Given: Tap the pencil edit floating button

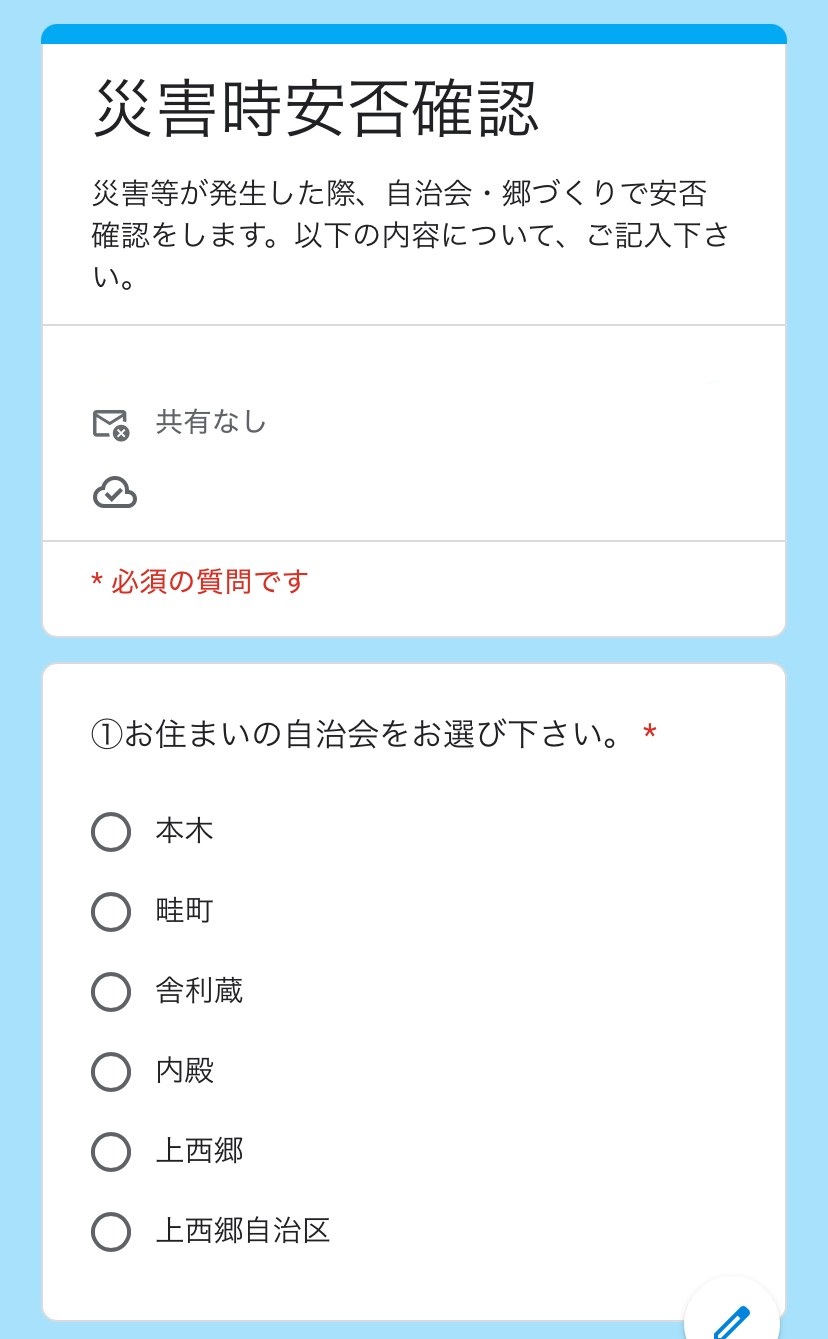Looking at the screenshot, I should [732, 1318].
